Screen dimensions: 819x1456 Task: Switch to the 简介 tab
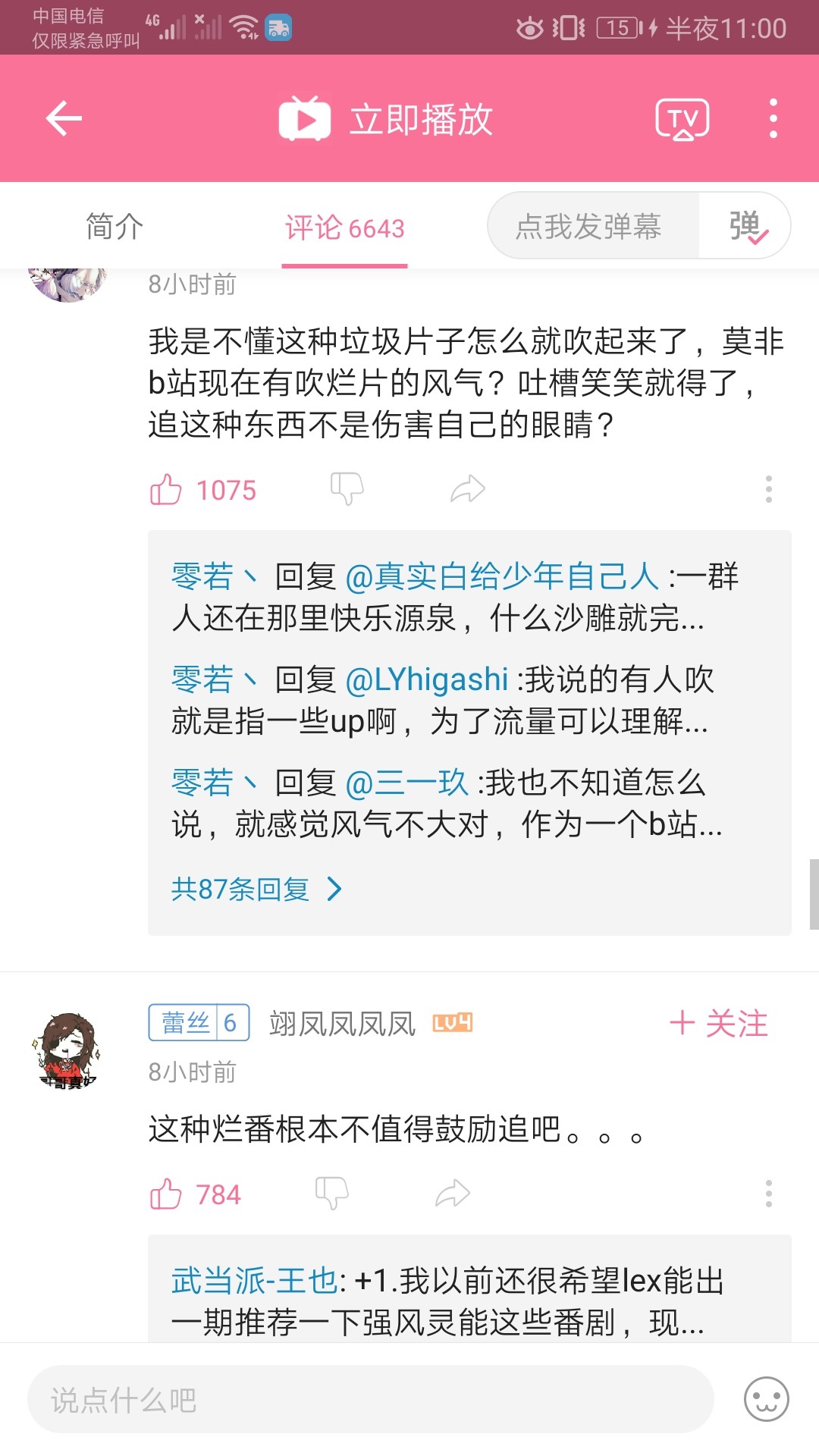pos(115,227)
